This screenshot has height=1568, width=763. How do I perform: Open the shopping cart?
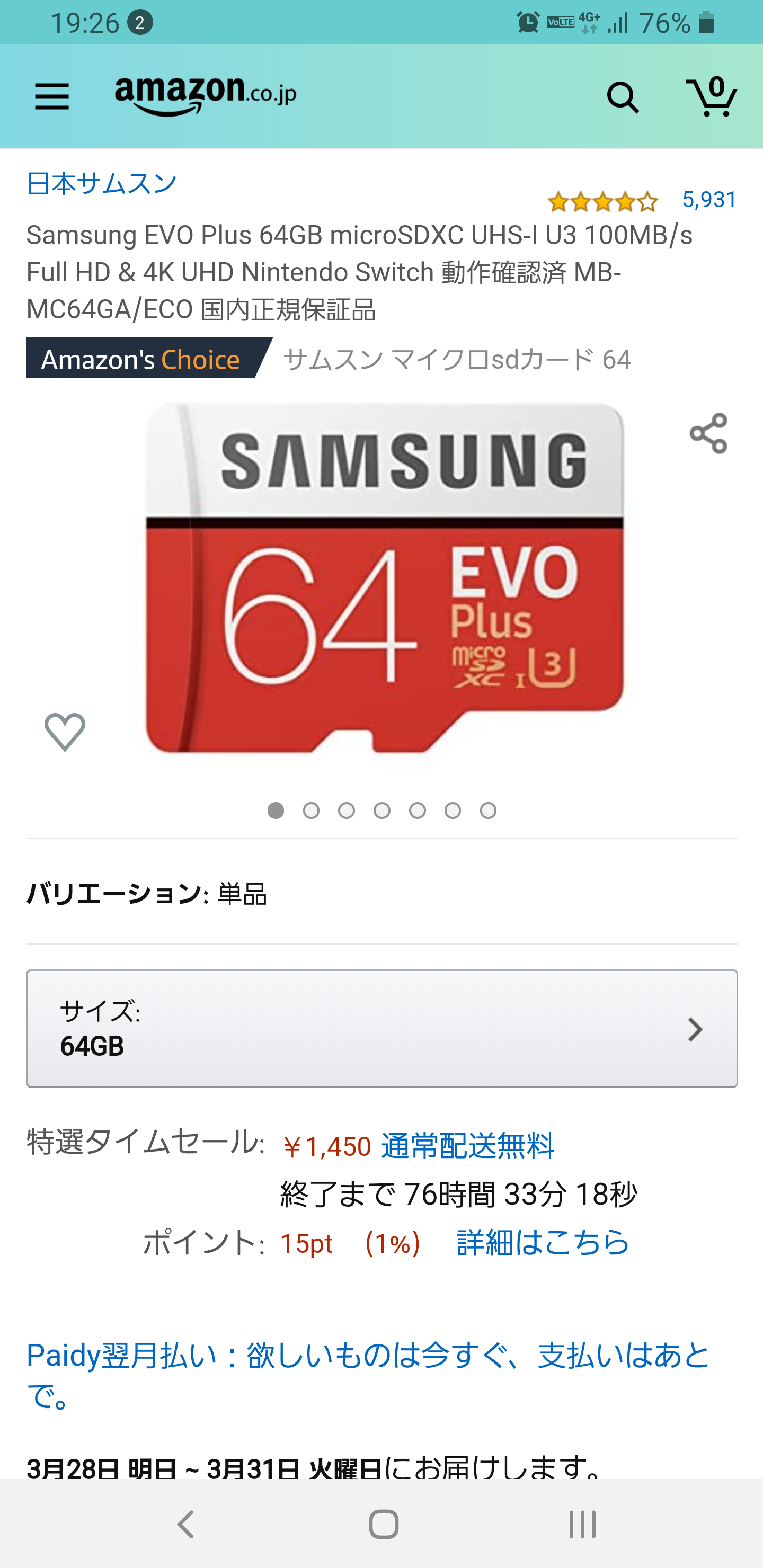(x=711, y=97)
